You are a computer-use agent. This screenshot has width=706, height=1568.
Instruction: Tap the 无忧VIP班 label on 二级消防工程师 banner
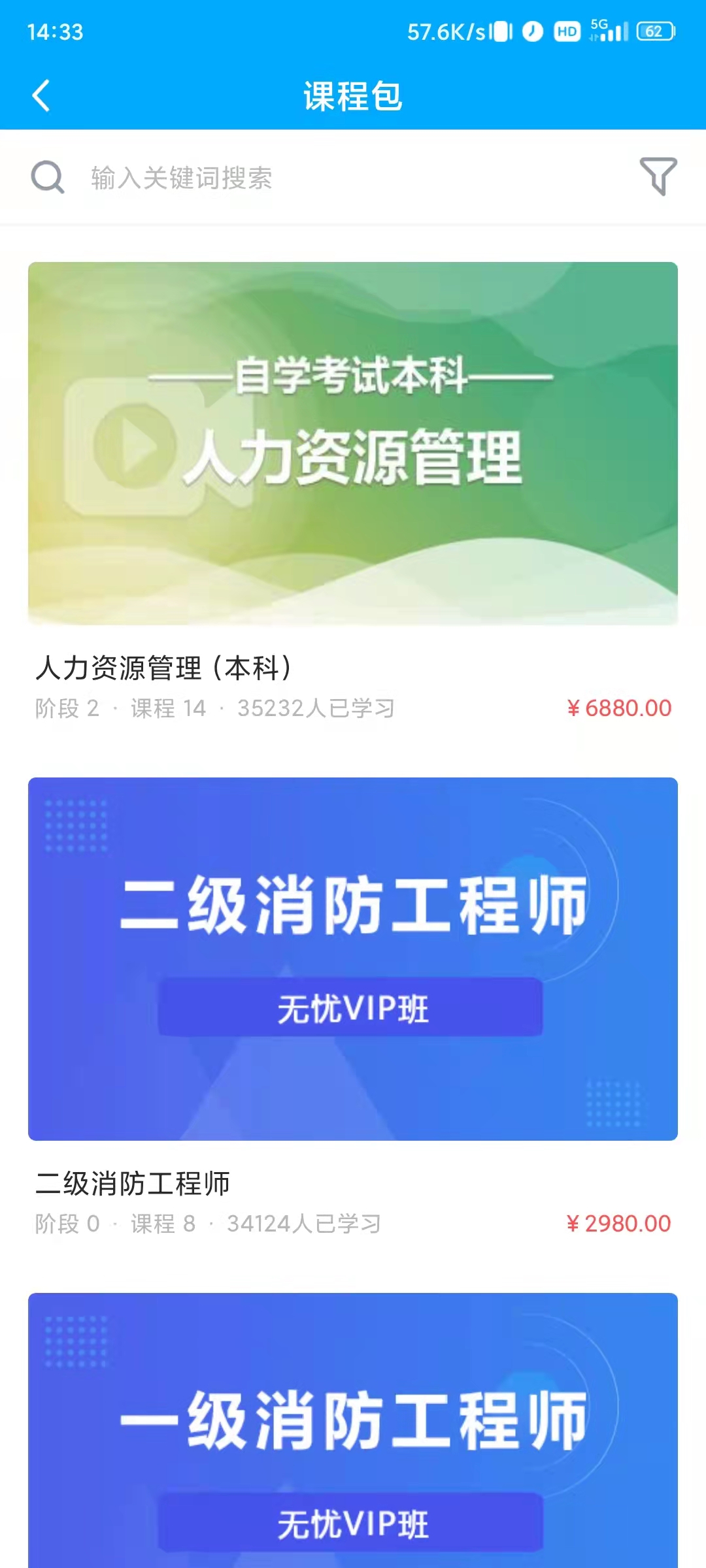(x=353, y=1009)
